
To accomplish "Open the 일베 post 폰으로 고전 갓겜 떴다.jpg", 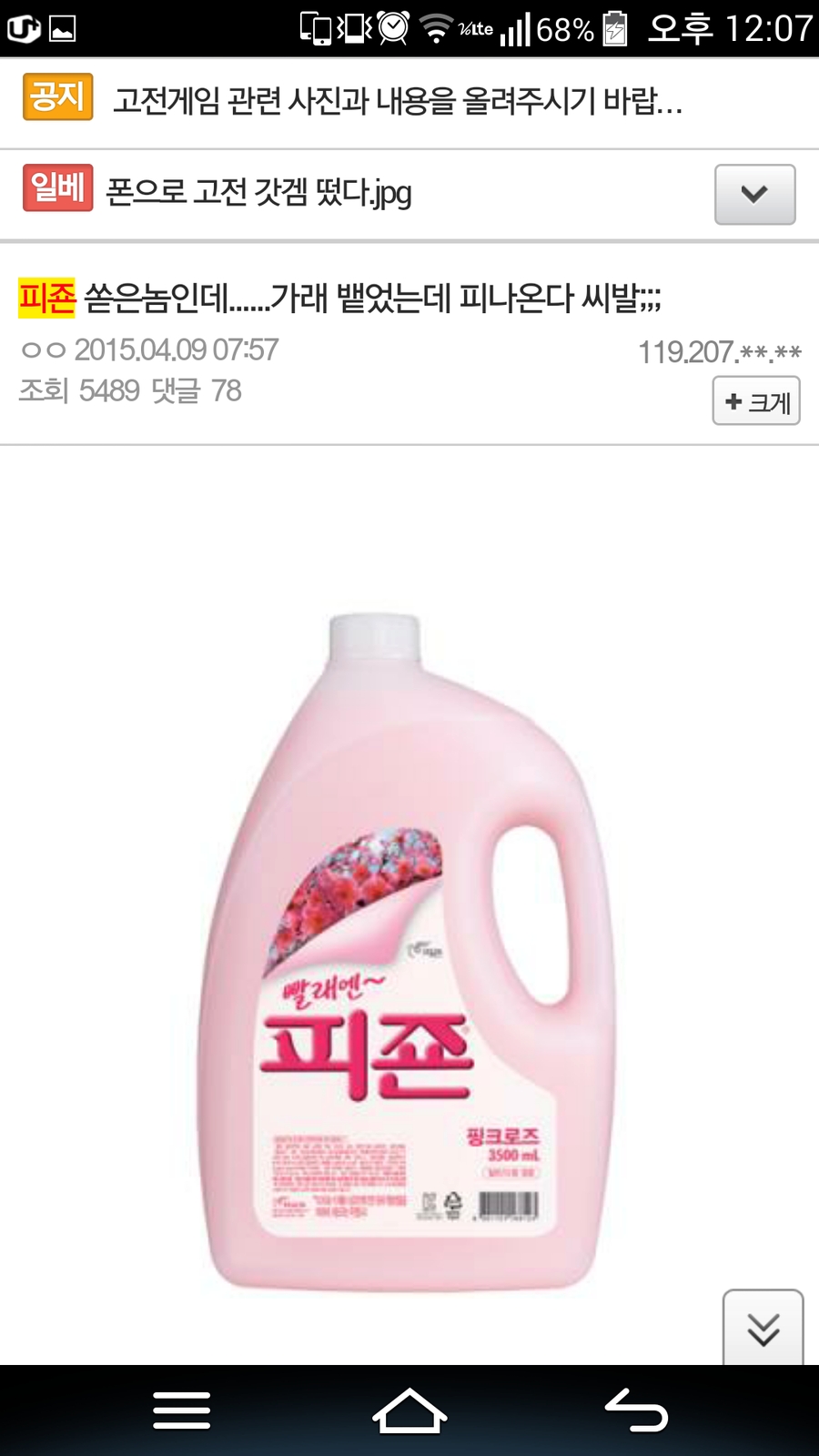I will (x=259, y=193).
